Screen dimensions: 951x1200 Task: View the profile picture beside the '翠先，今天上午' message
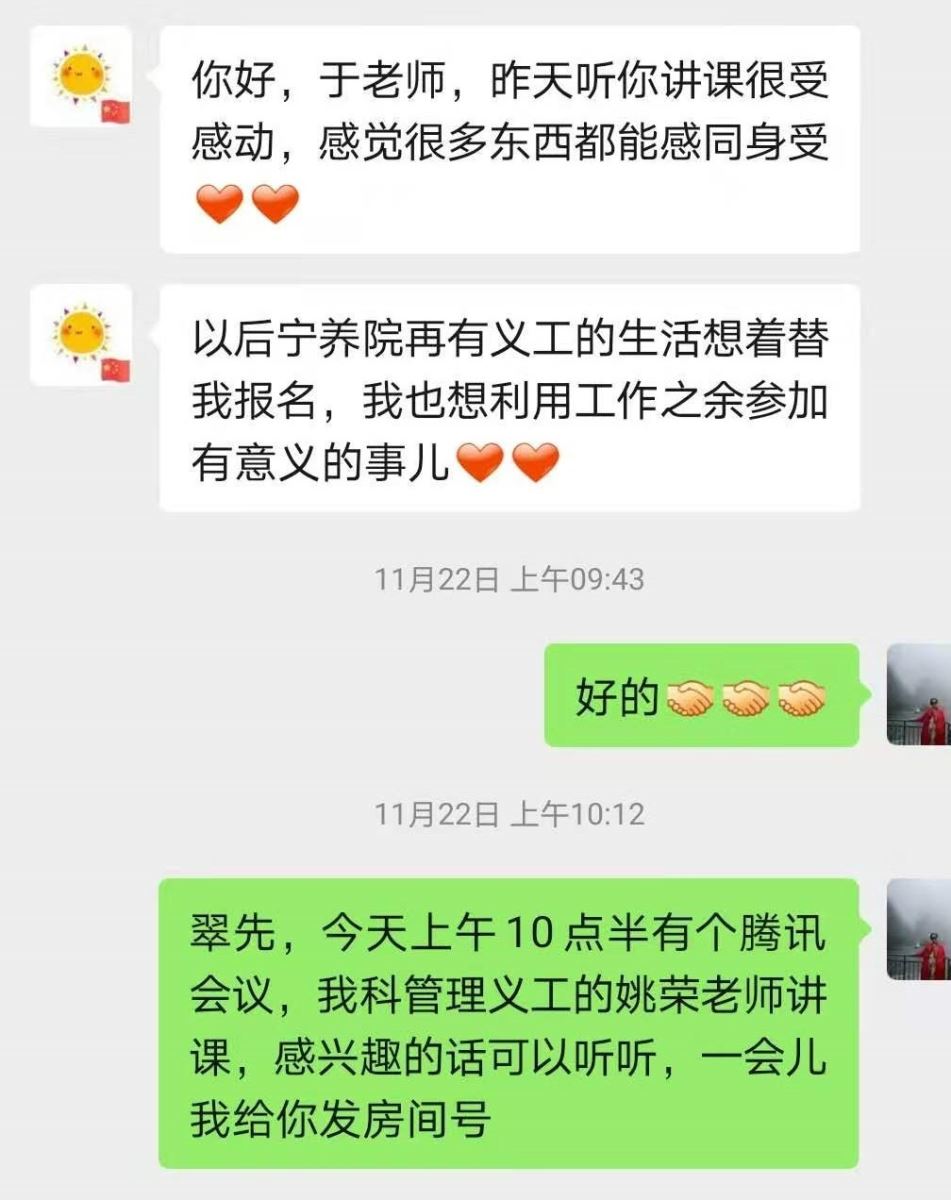pyautogui.click(x=918, y=929)
